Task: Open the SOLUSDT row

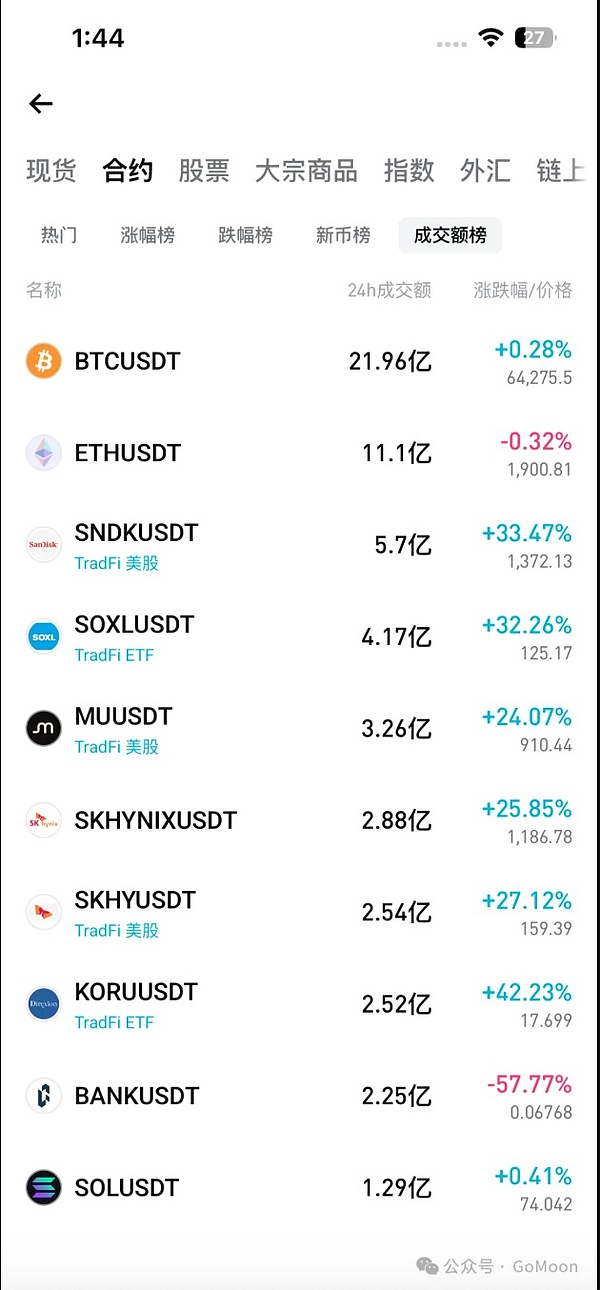Action: point(300,1188)
